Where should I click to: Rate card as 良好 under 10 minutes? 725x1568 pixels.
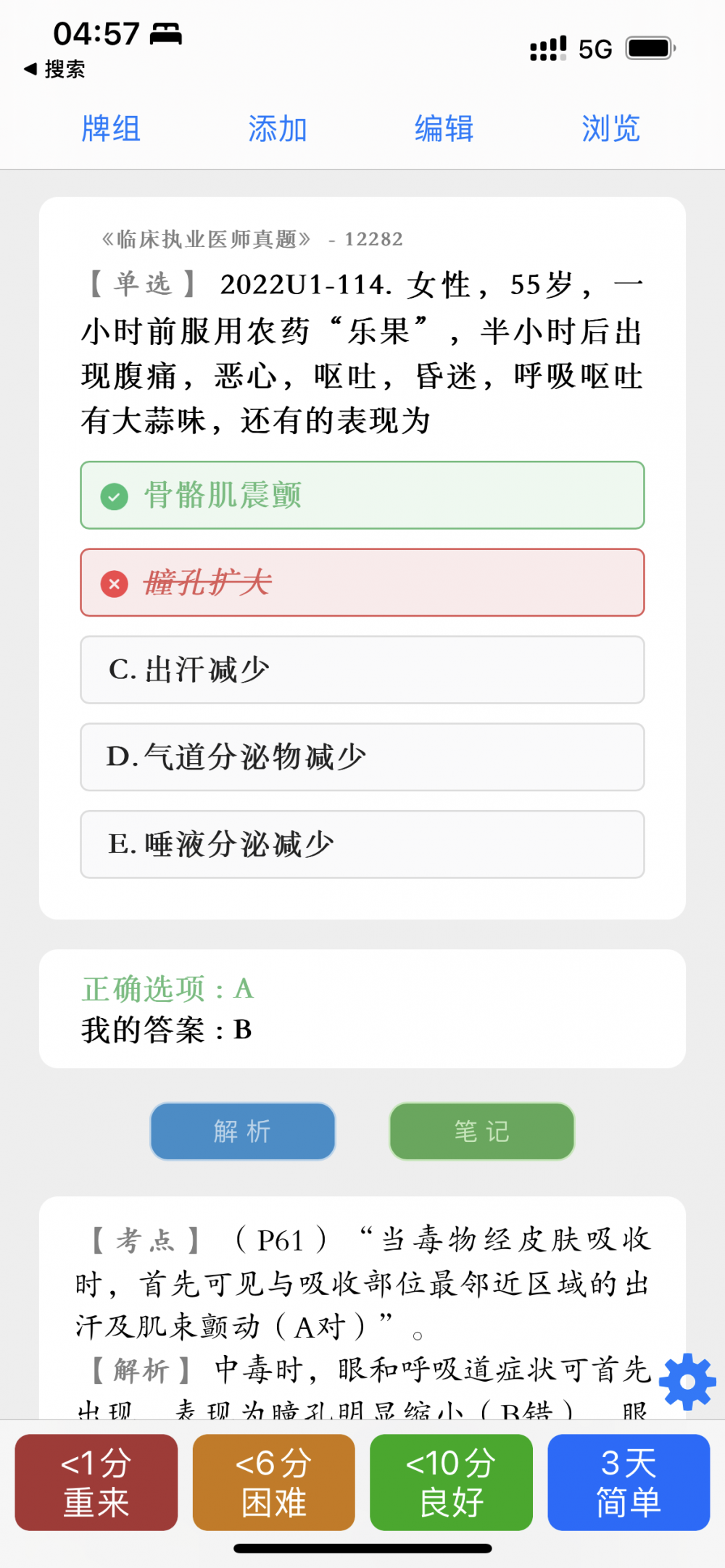(x=451, y=1482)
